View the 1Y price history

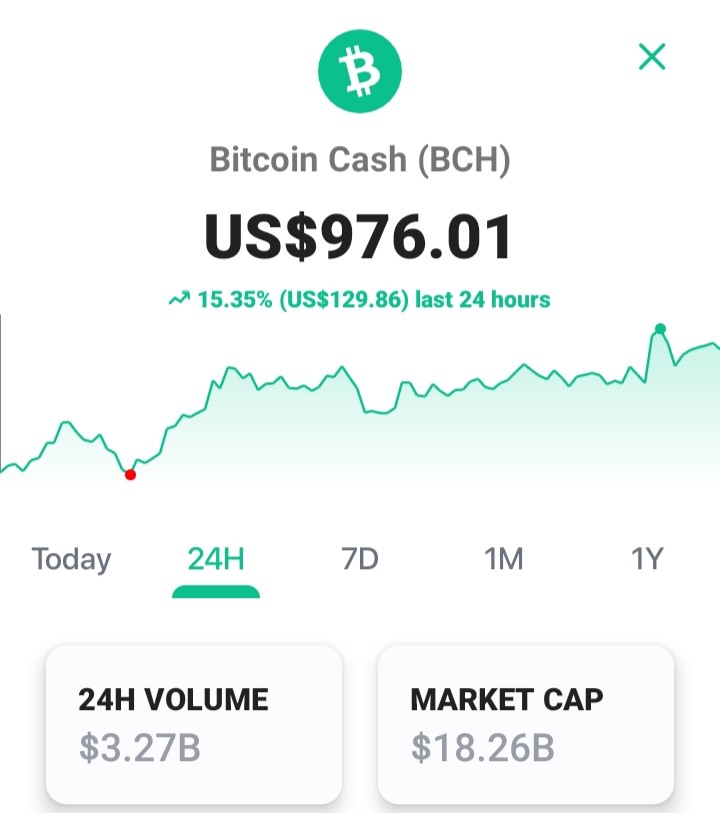(x=647, y=559)
